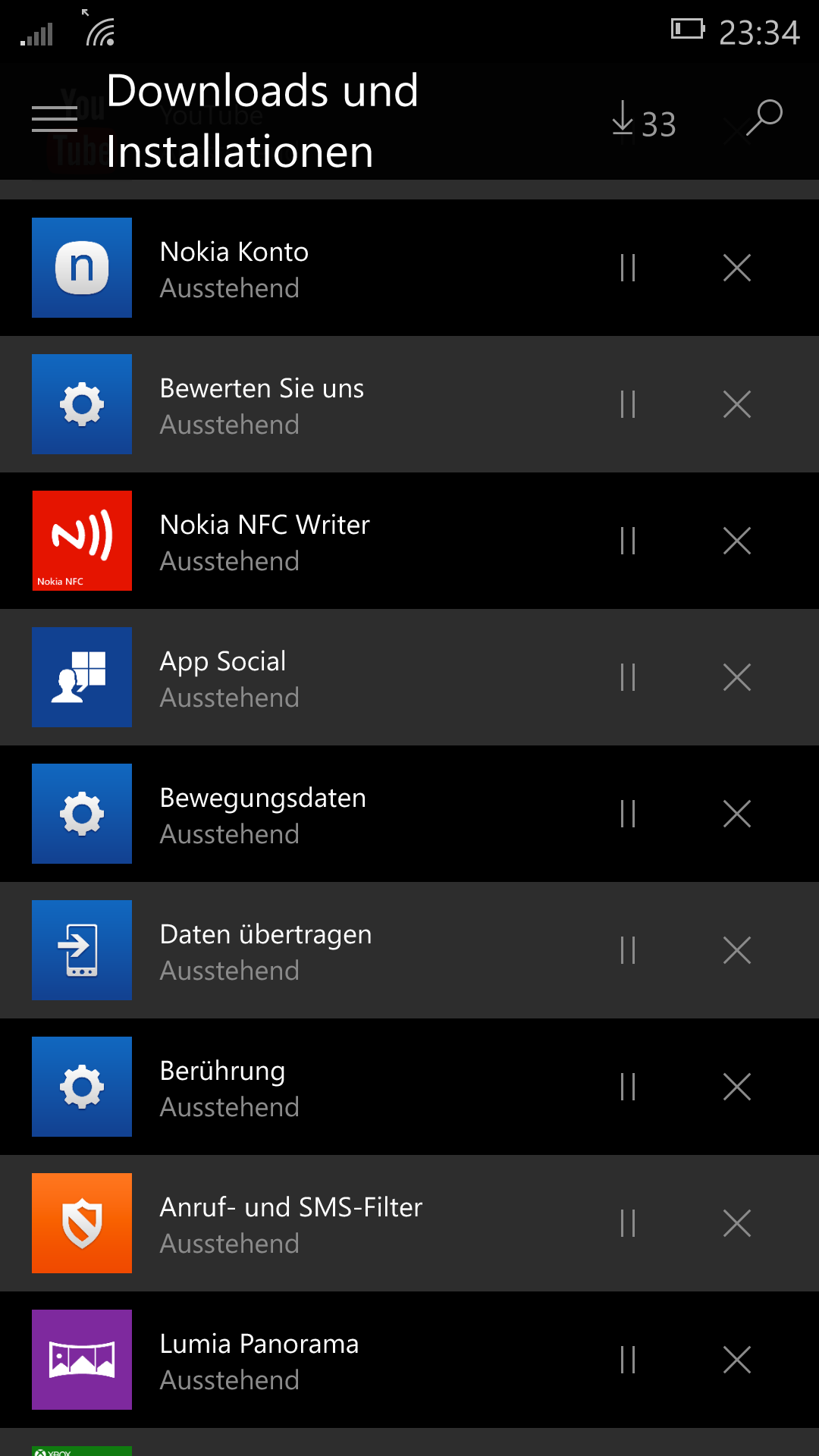Image resolution: width=819 pixels, height=1456 pixels.
Task: Pause the Lumia Panorama download
Action: point(628,1360)
